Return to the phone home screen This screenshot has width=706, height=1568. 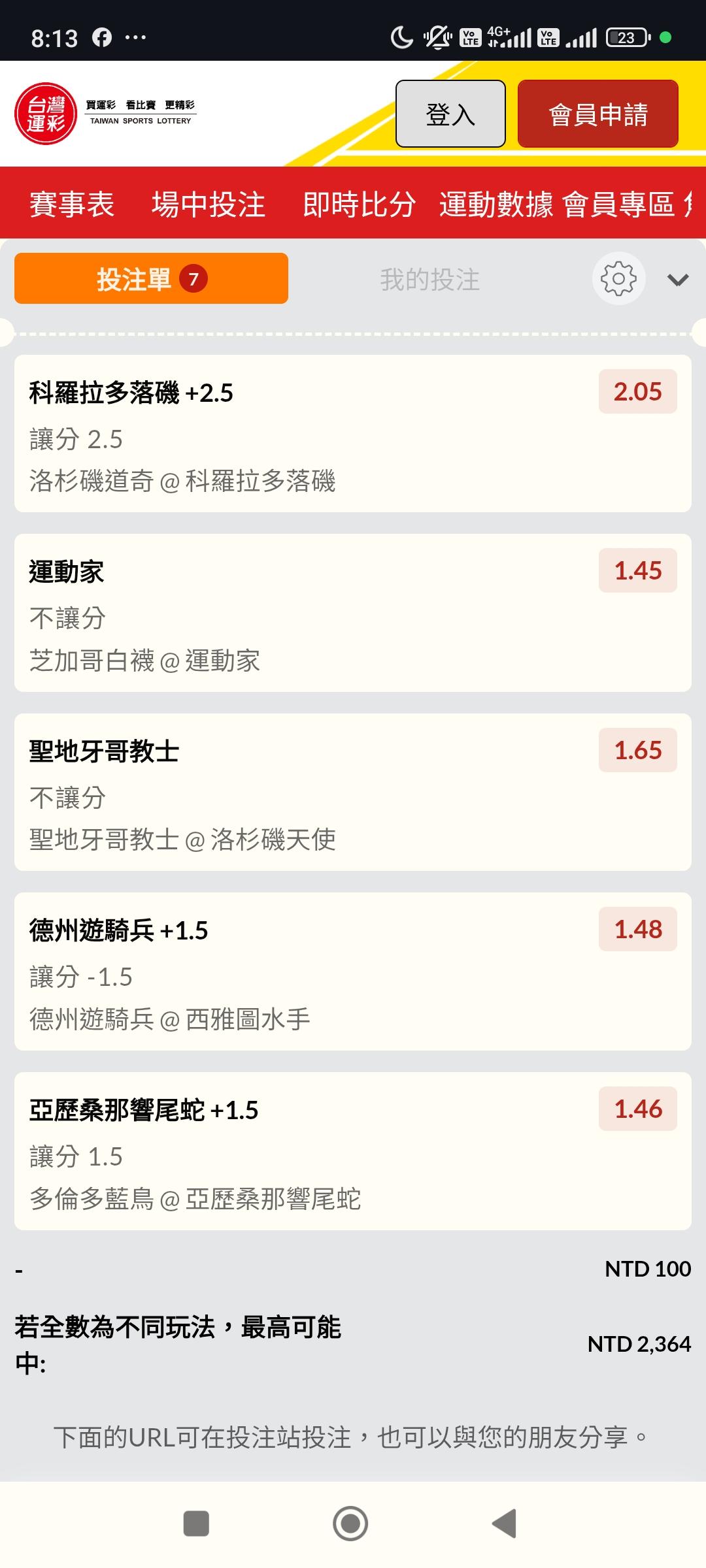pyautogui.click(x=350, y=1524)
